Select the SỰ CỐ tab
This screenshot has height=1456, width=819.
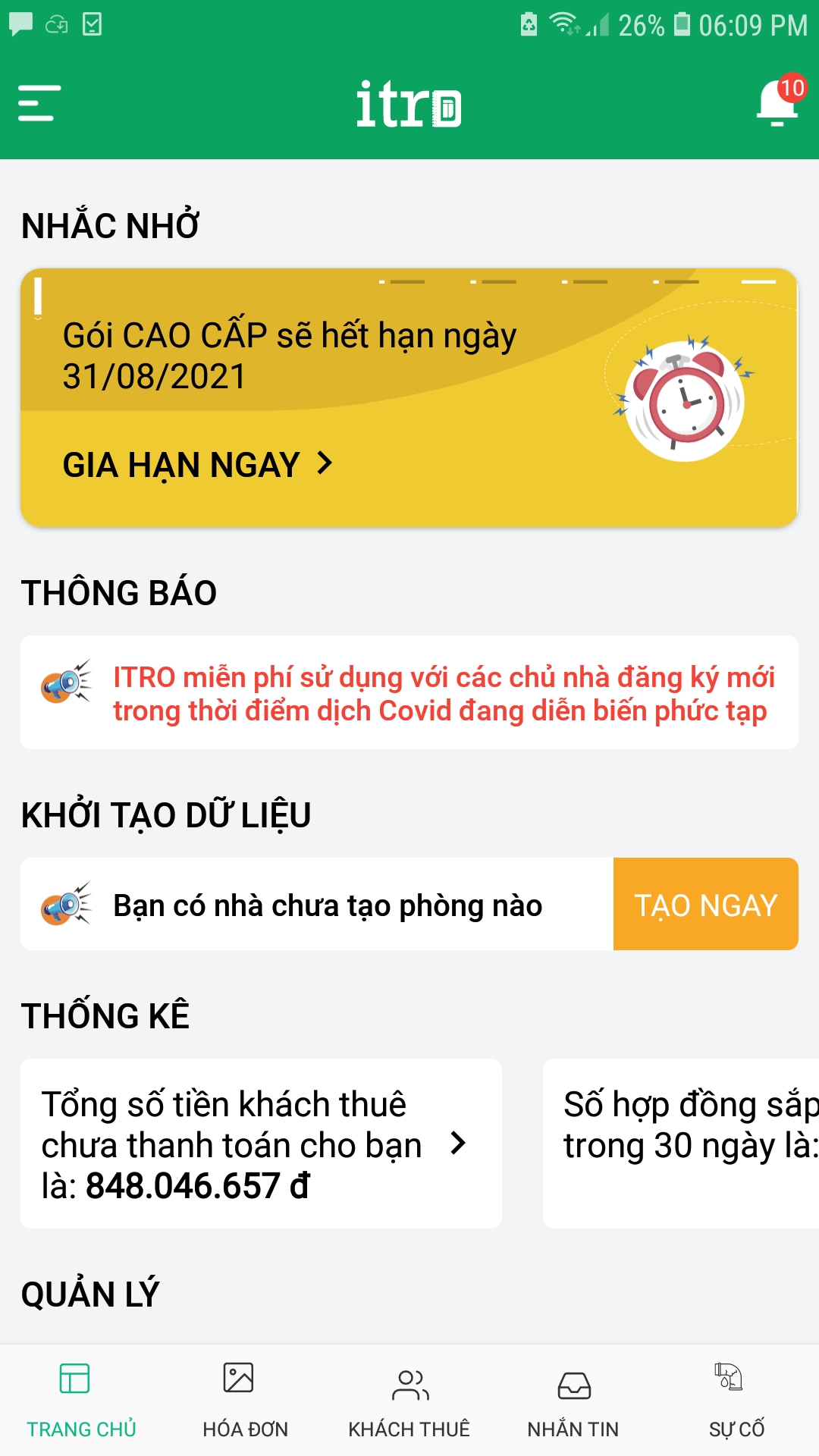click(x=736, y=1401)
